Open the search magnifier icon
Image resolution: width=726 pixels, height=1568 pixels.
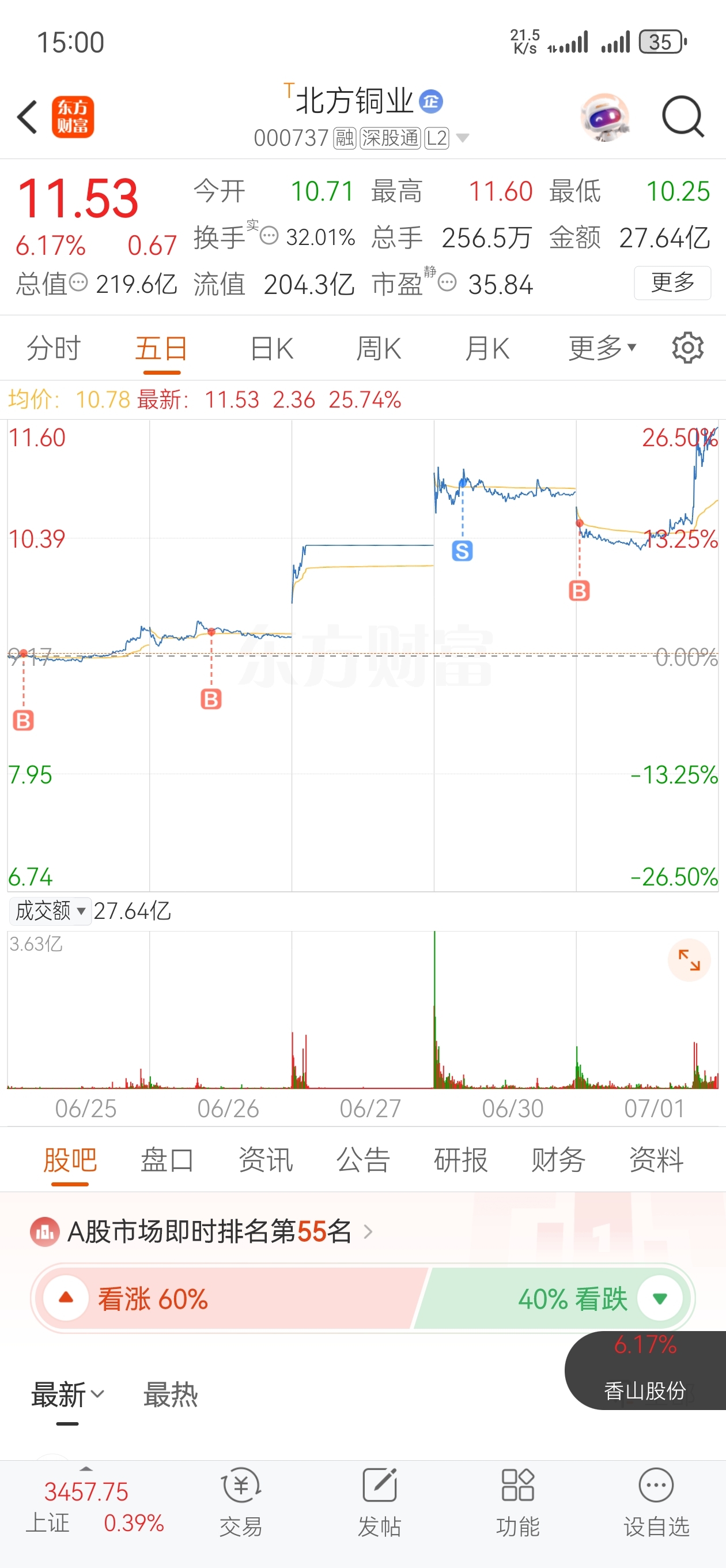[683, 117]
